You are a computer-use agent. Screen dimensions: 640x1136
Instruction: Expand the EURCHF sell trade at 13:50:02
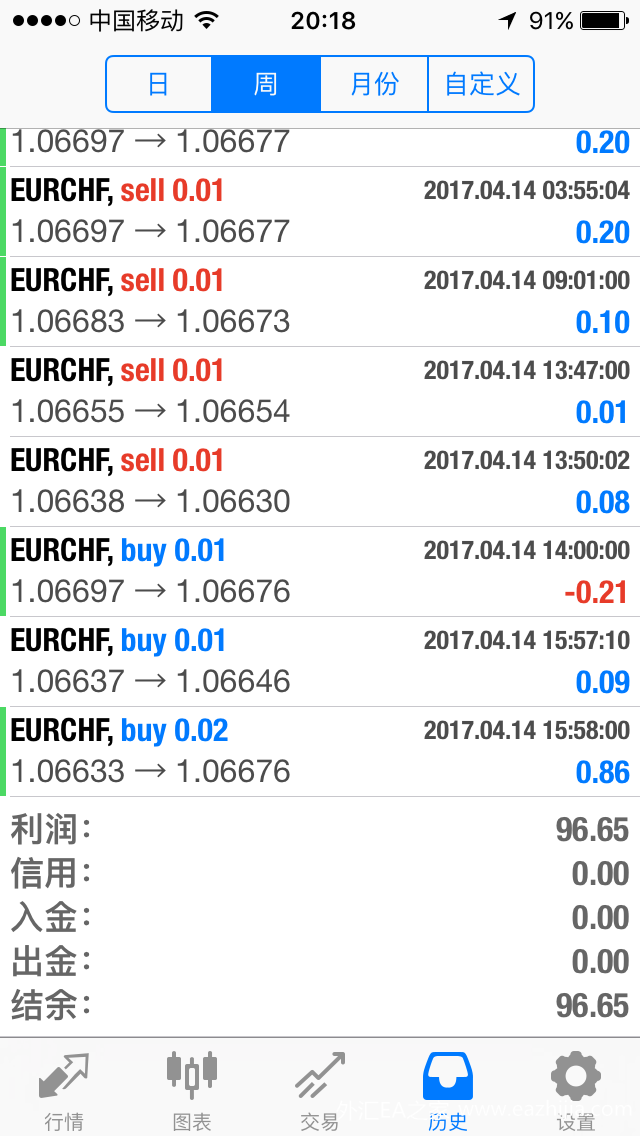[320, 482]
